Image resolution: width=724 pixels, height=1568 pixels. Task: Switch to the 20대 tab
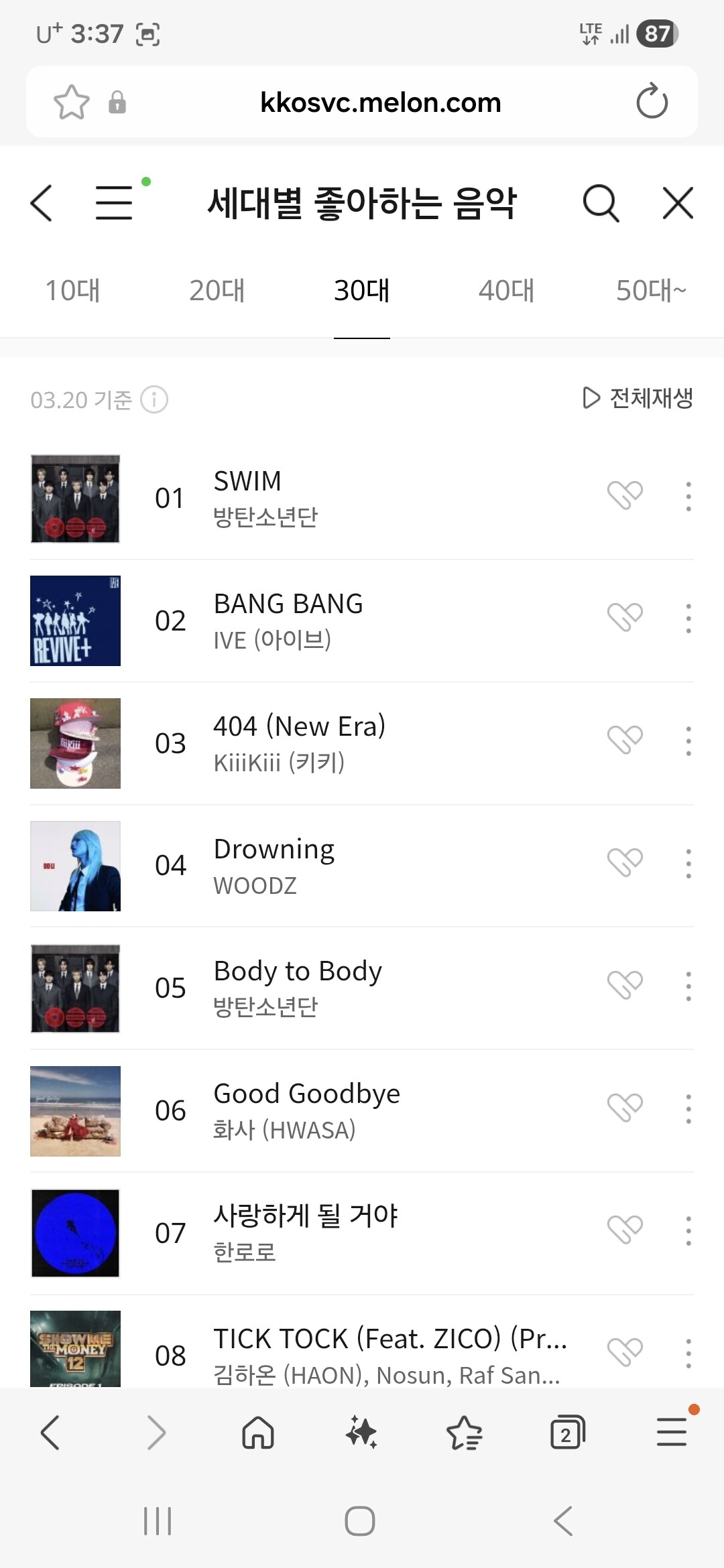click(217, 291)
